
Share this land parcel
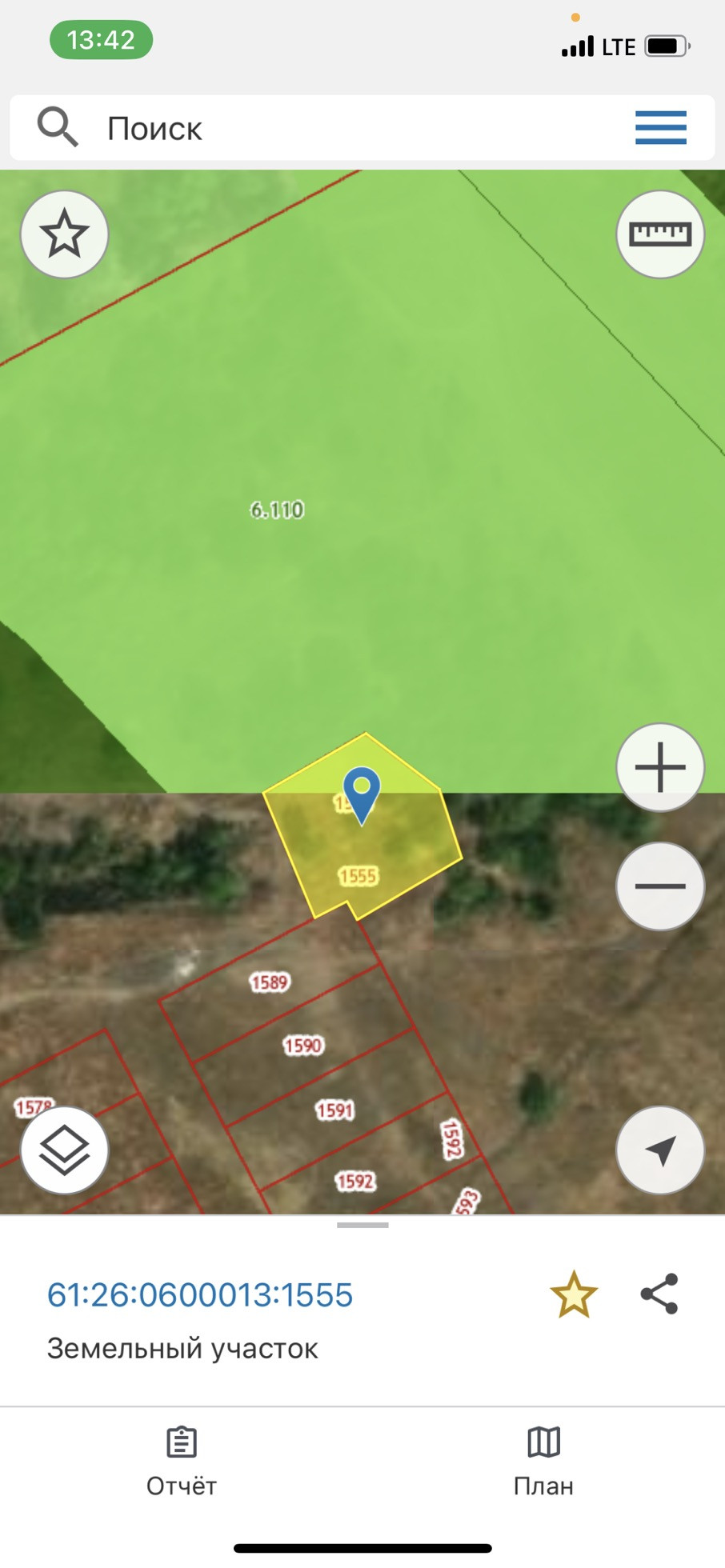point(659,1294)
